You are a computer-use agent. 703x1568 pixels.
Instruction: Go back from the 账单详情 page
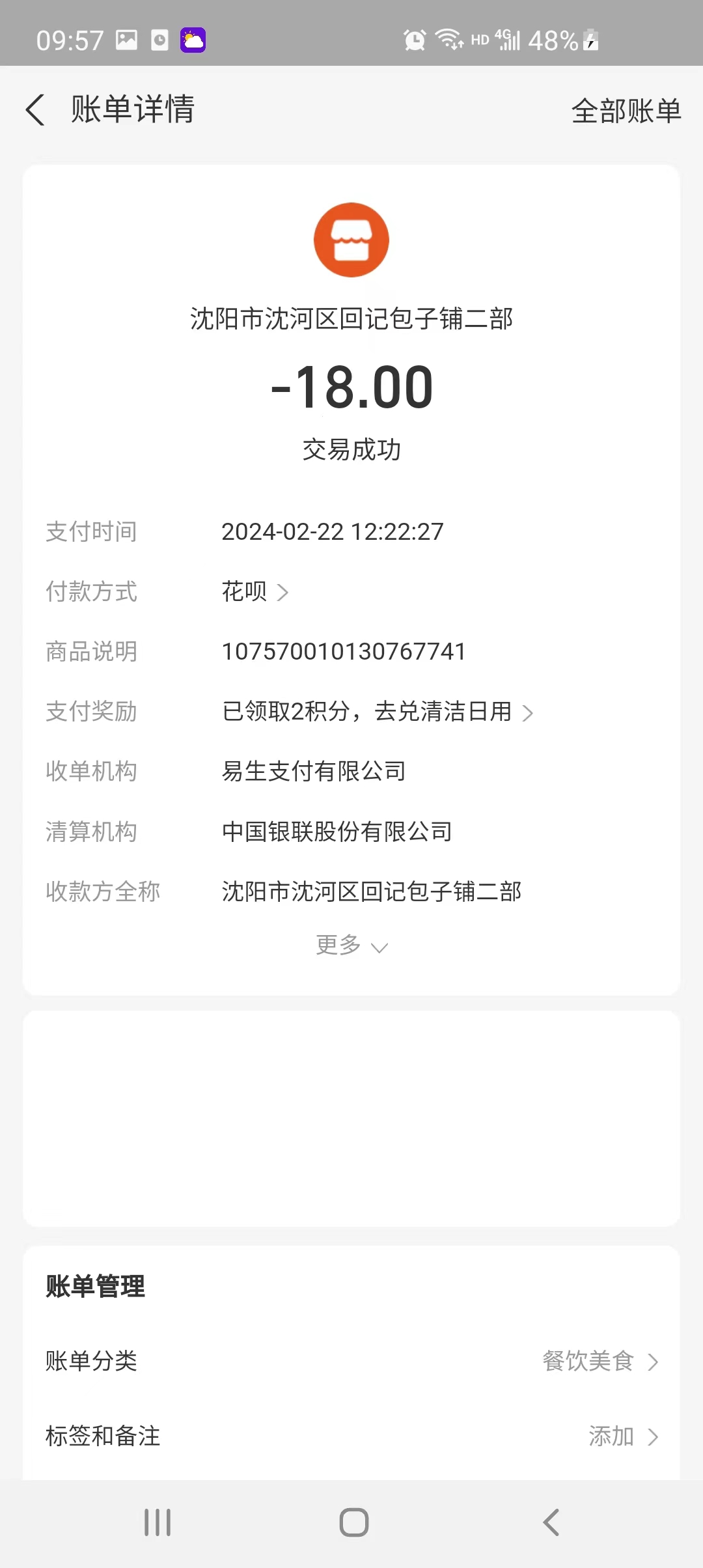point(36,109)
